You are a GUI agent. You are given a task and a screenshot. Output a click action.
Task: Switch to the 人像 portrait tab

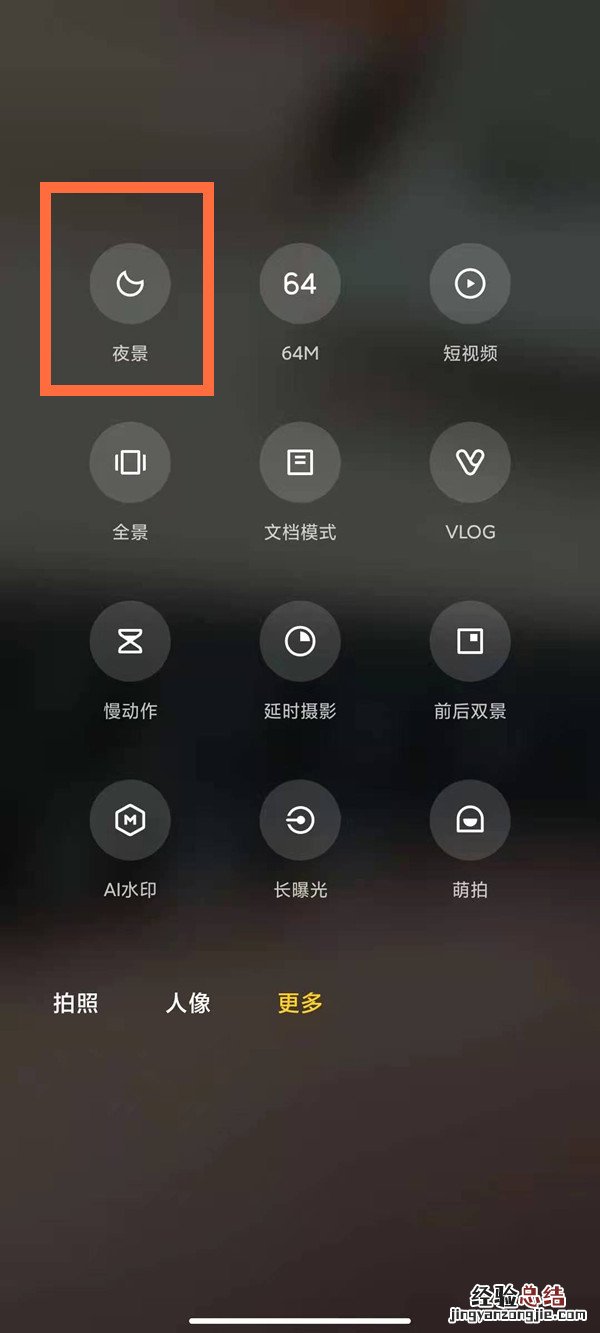tap(188, 1003)
